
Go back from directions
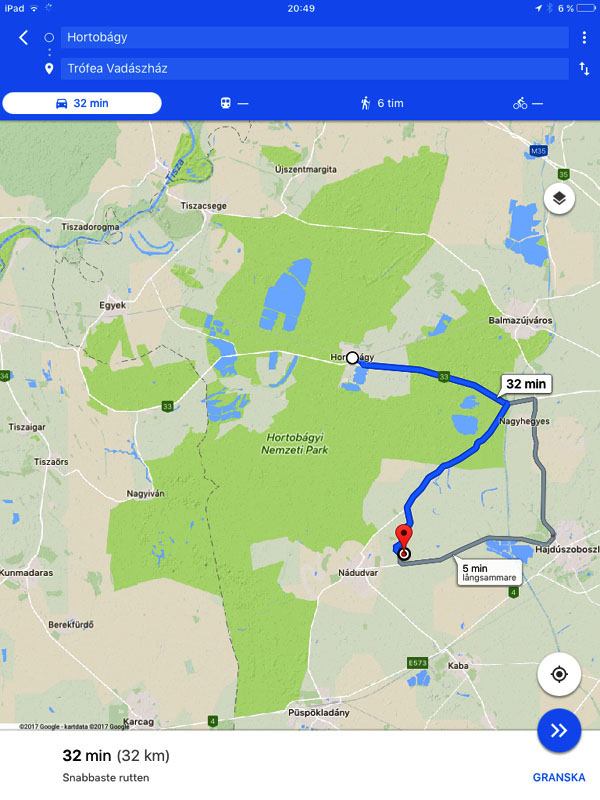(x=24, y=38)
